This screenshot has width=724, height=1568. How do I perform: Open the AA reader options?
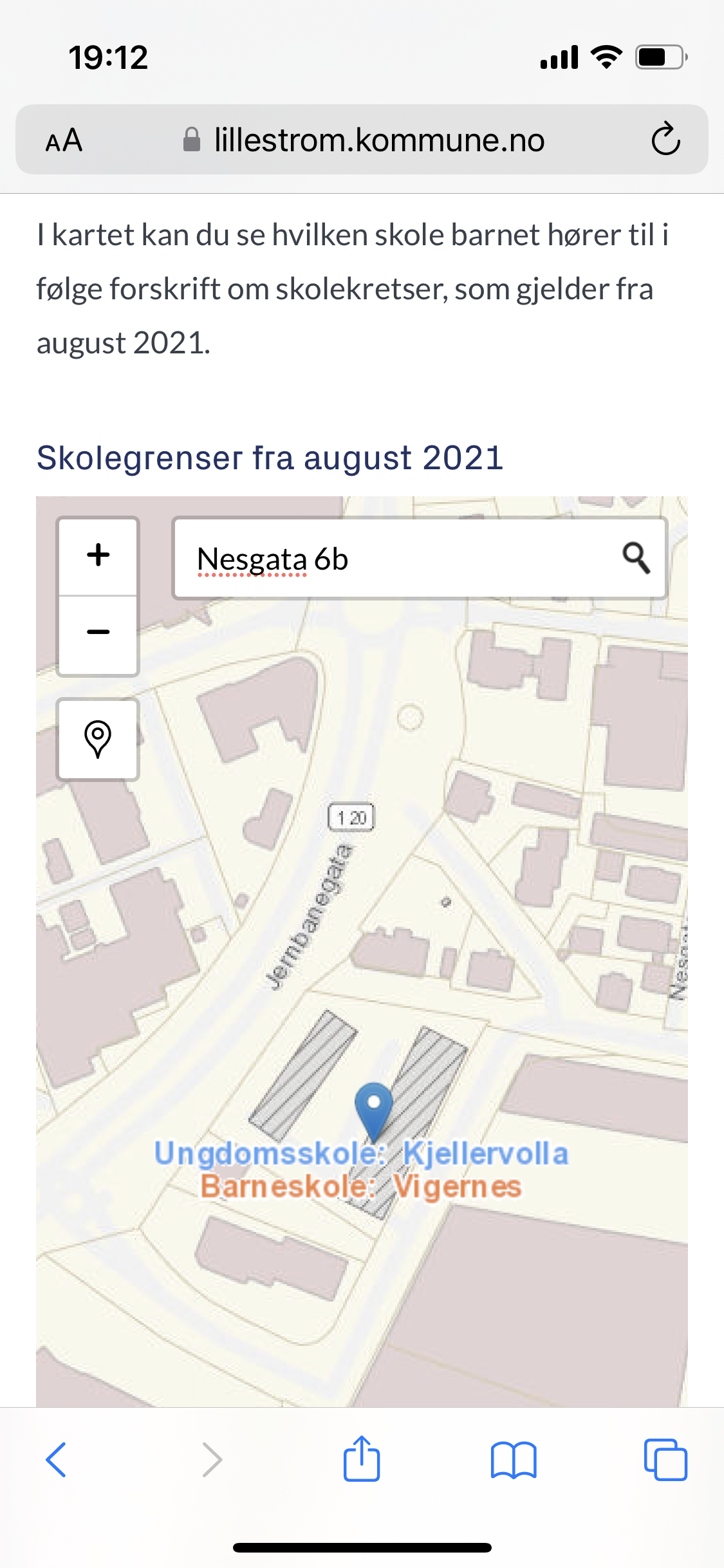(x=64, y=140)
